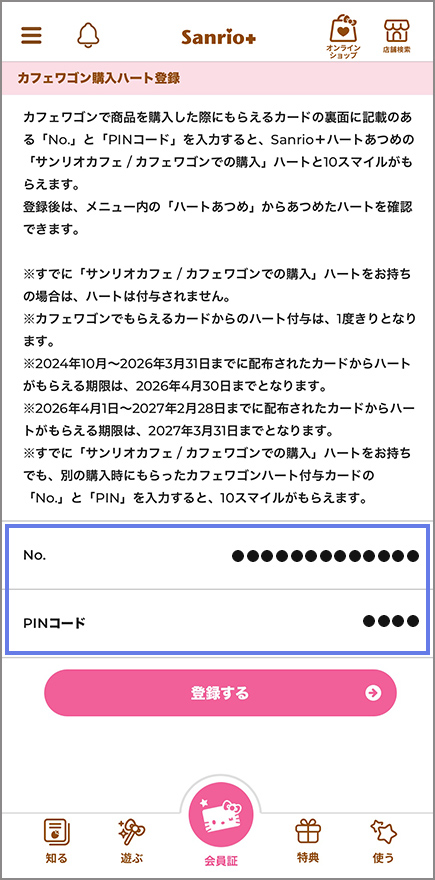Image resolution: width=435 pixels, height=880 pixels.
Task: Open the オンラインショップ online shop
Action: point(343,36)
